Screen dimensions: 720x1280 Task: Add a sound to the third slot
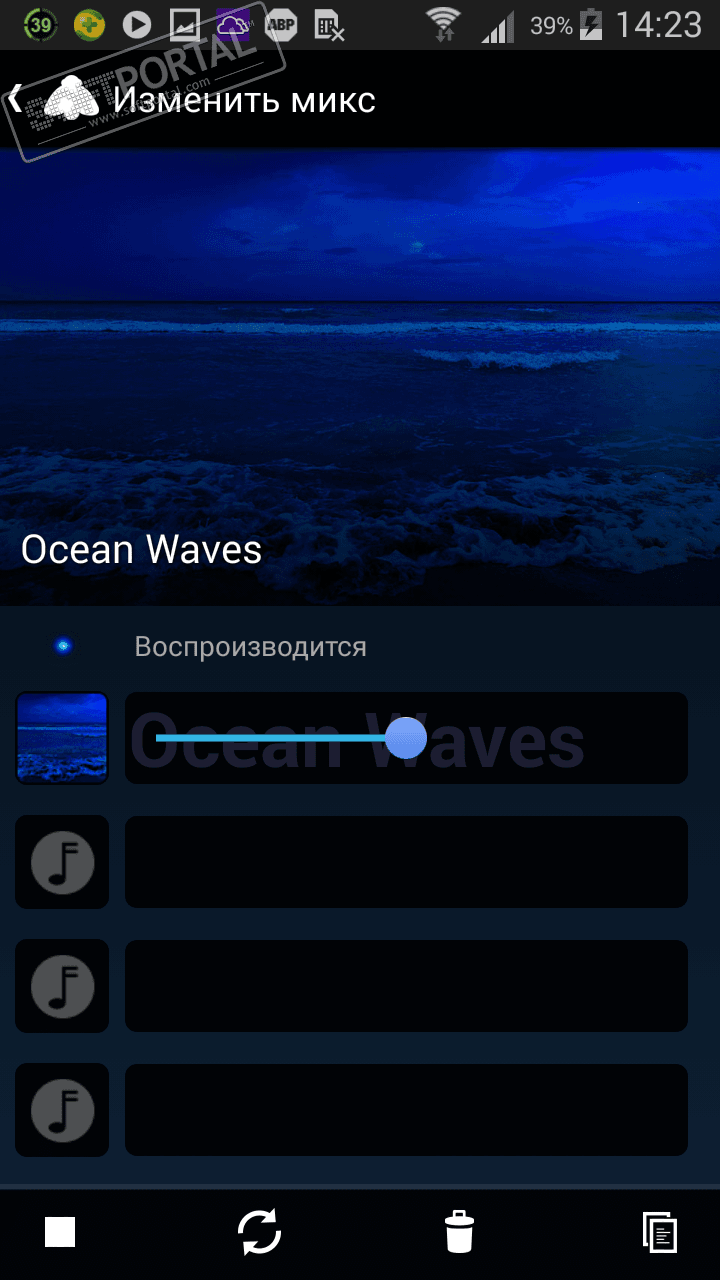click(62, 986)
